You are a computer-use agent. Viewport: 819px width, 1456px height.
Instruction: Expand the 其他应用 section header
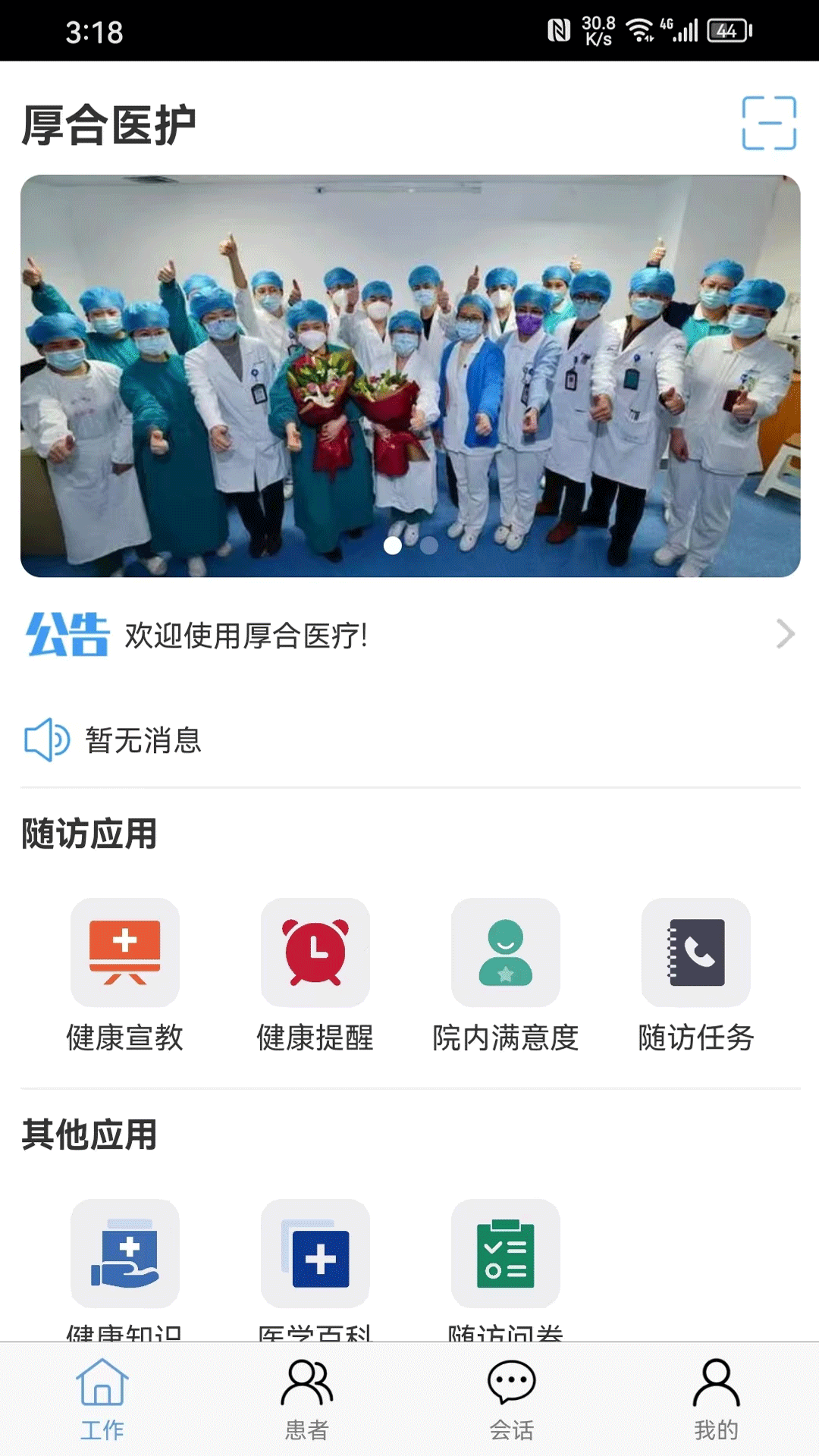tap(91, 1135)
